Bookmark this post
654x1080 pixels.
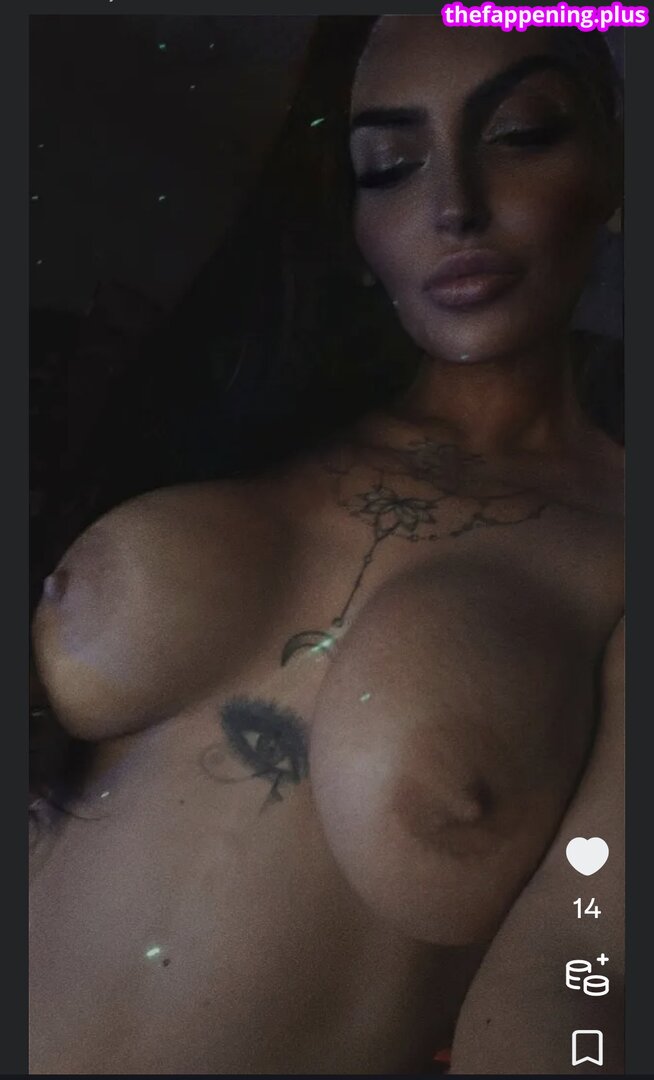coord(587,1048)
